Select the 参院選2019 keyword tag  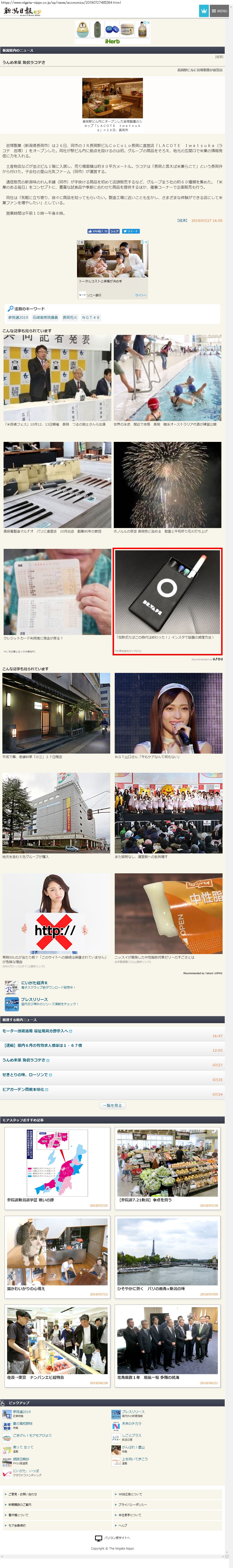coord(18,318)
